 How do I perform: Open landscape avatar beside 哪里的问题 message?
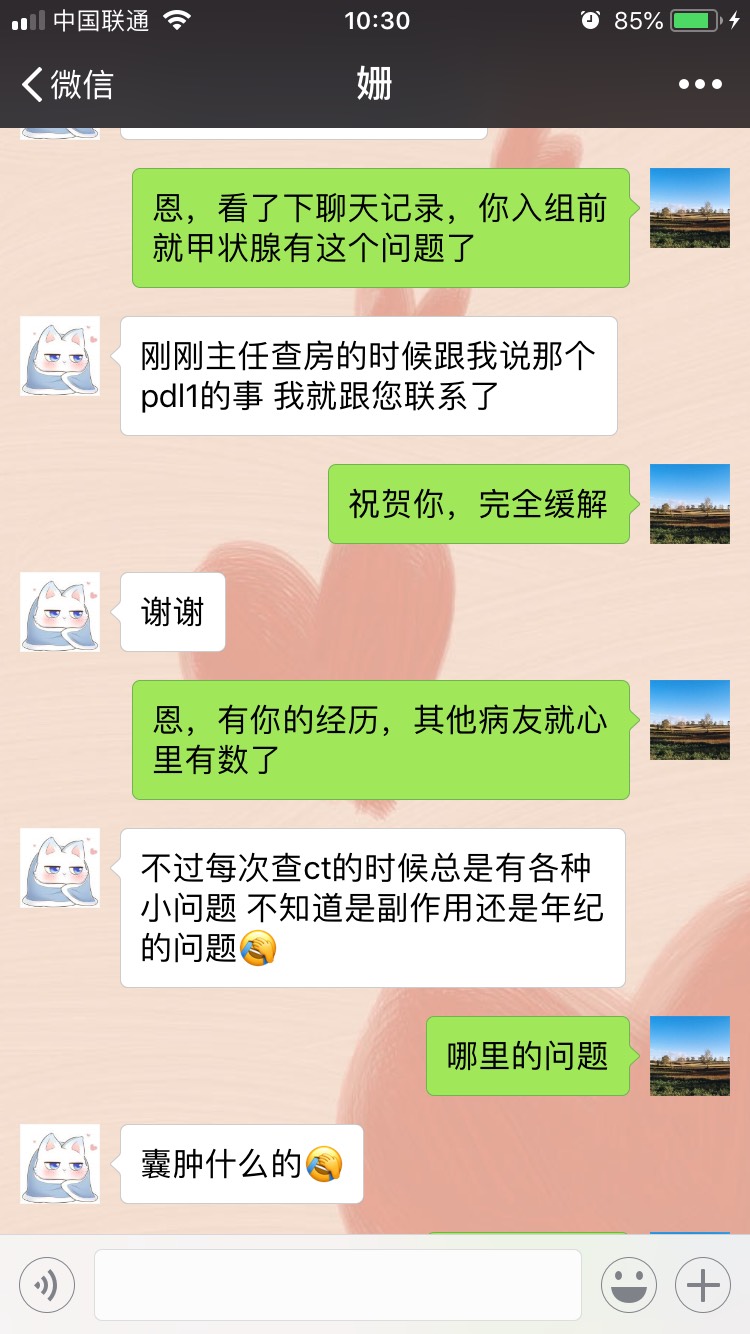pyautogui.click(x=689, y=1056)
